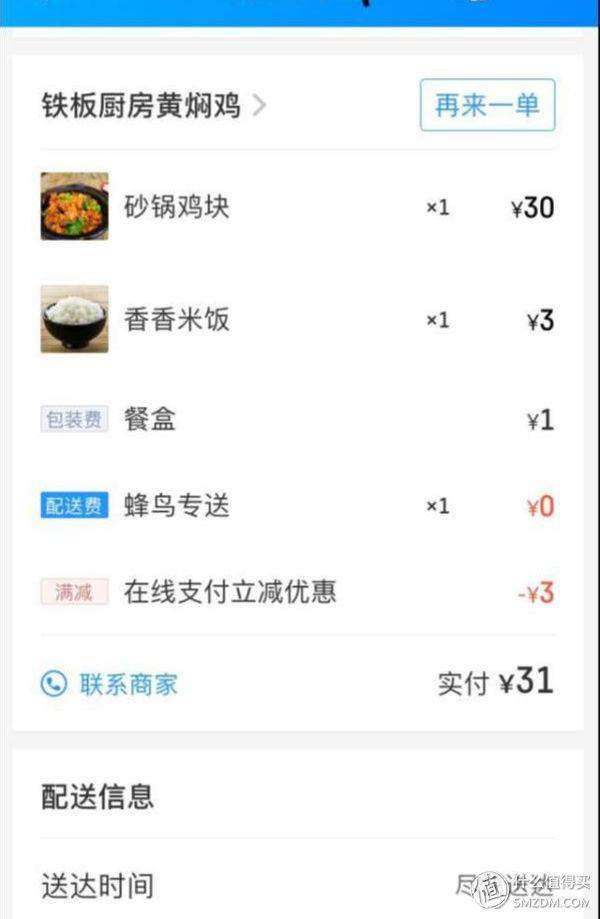The width and height of the screenshot is (600, 919).
Task: Contact the merchant via 联系商家
Action: [110, 684]
